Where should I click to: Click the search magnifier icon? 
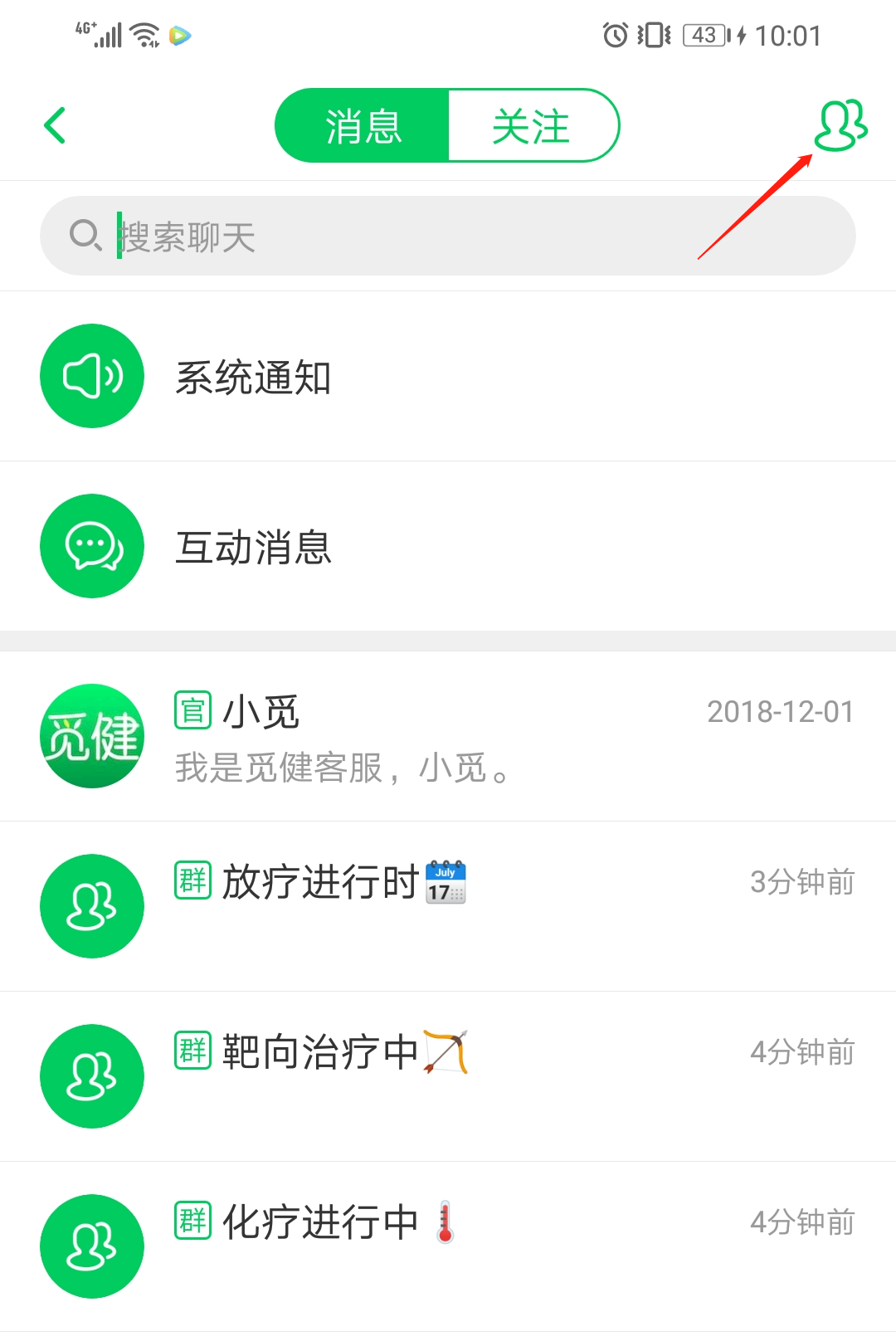[85, 235]
